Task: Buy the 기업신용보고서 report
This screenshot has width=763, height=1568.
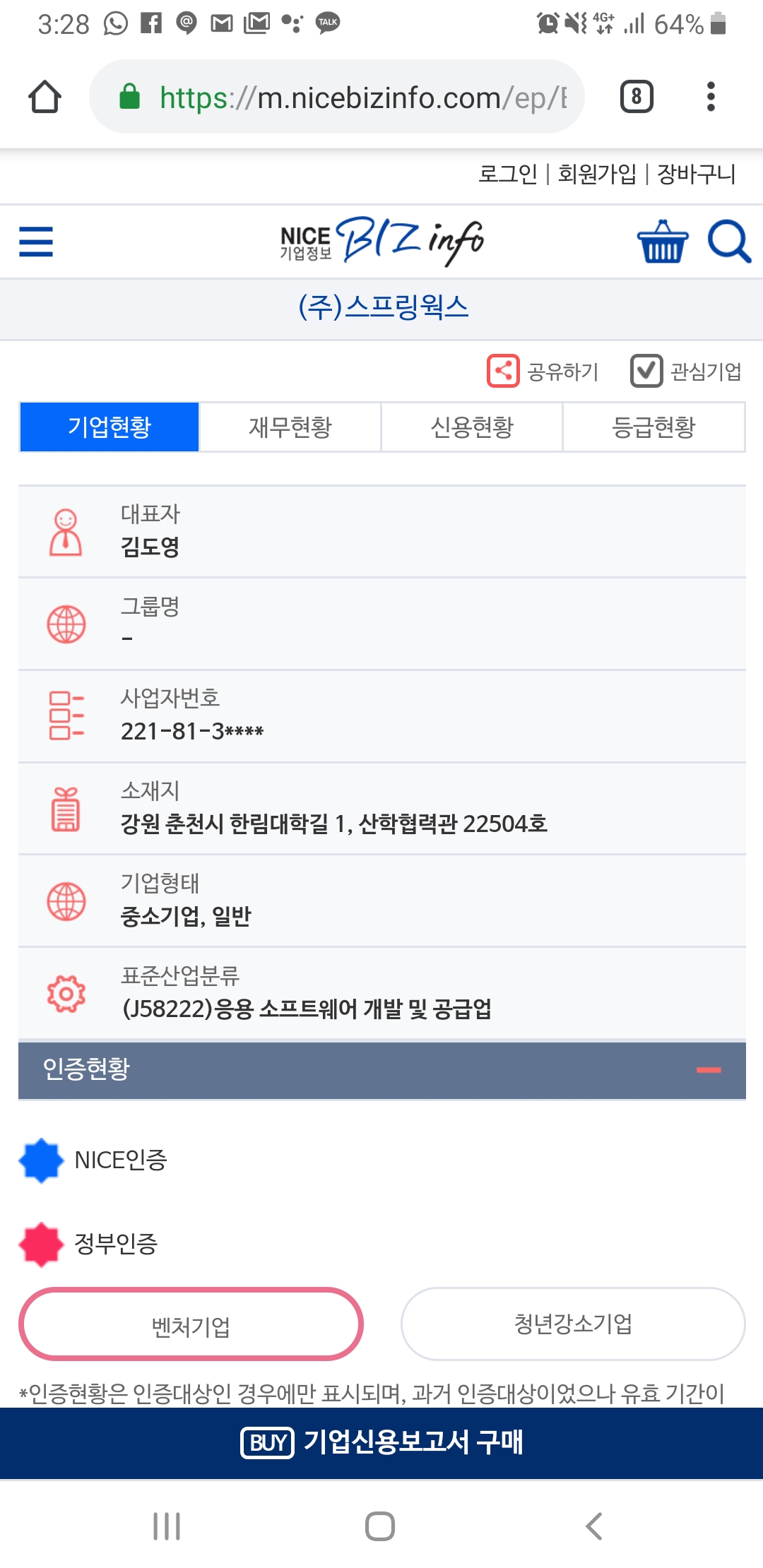Action: click(x=381, y=1442)
